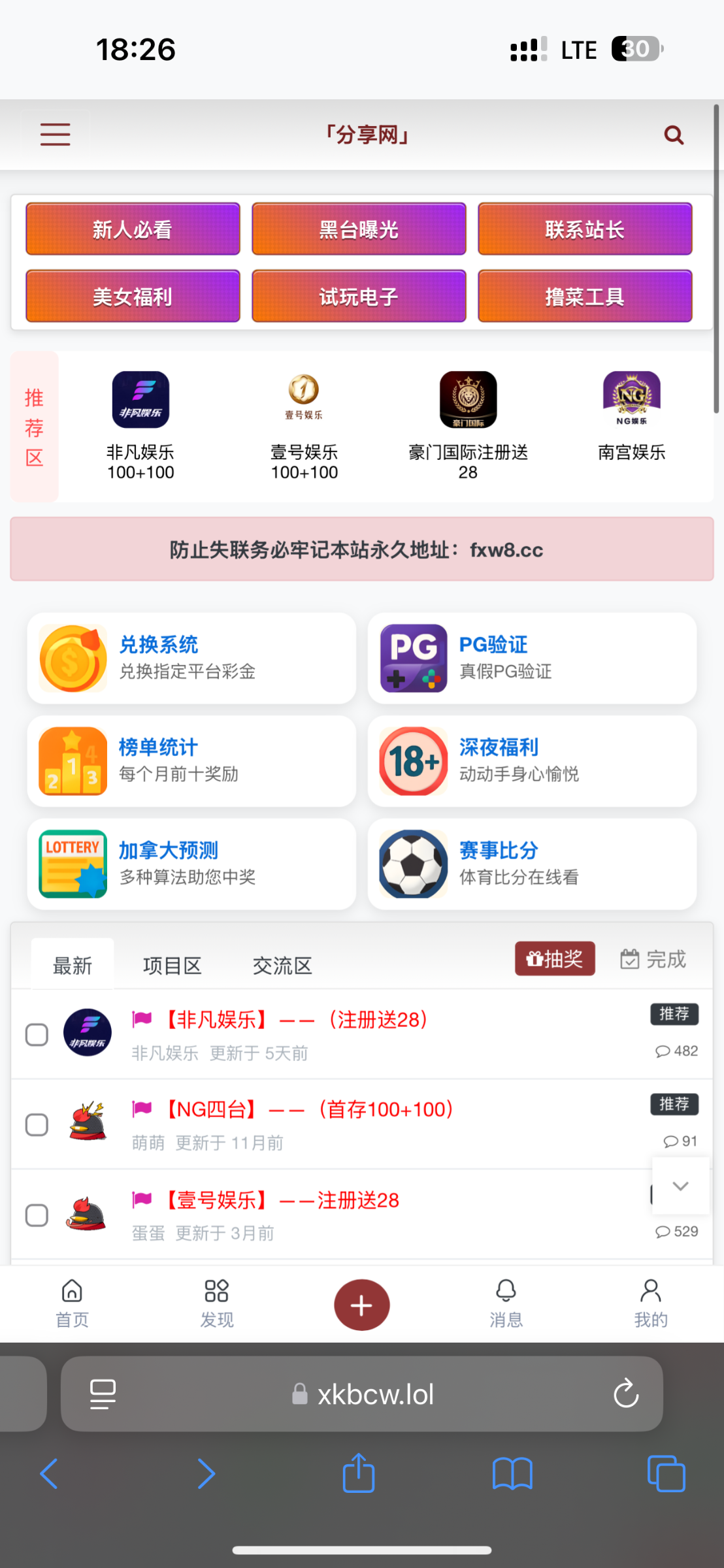Tap the 抽奖 lottery button
This screenshot has height=1568, width=724.
pos(555,958)
